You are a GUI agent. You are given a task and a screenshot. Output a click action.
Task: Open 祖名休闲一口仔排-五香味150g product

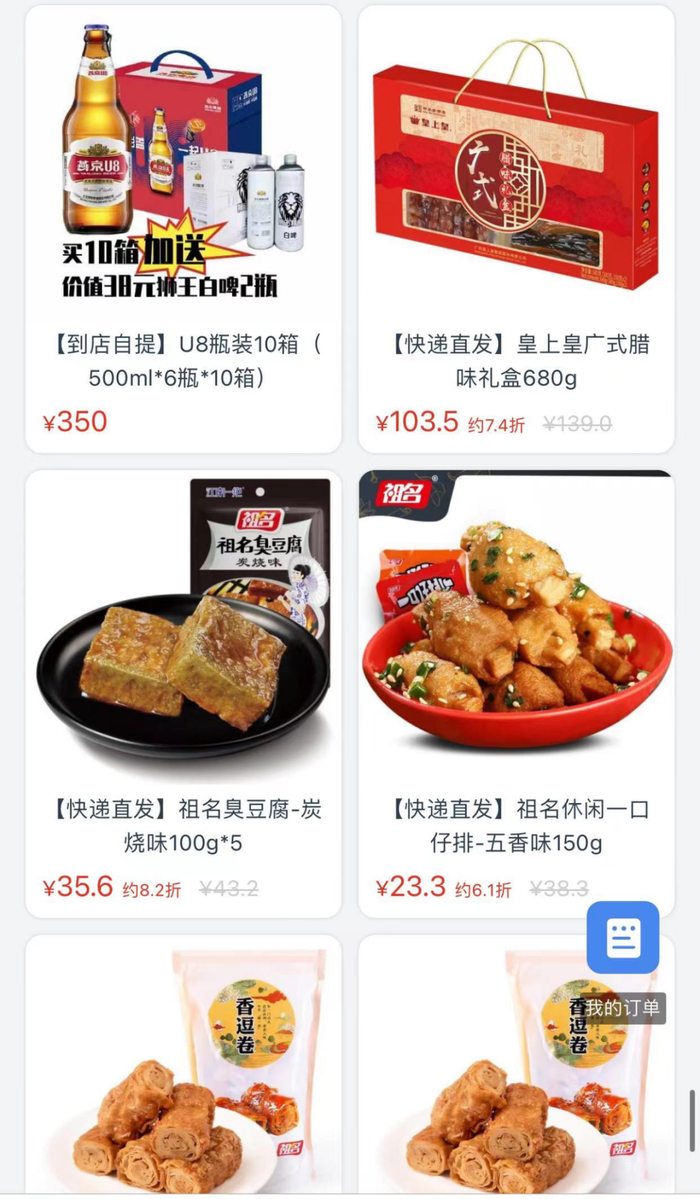tap(516, 694)
